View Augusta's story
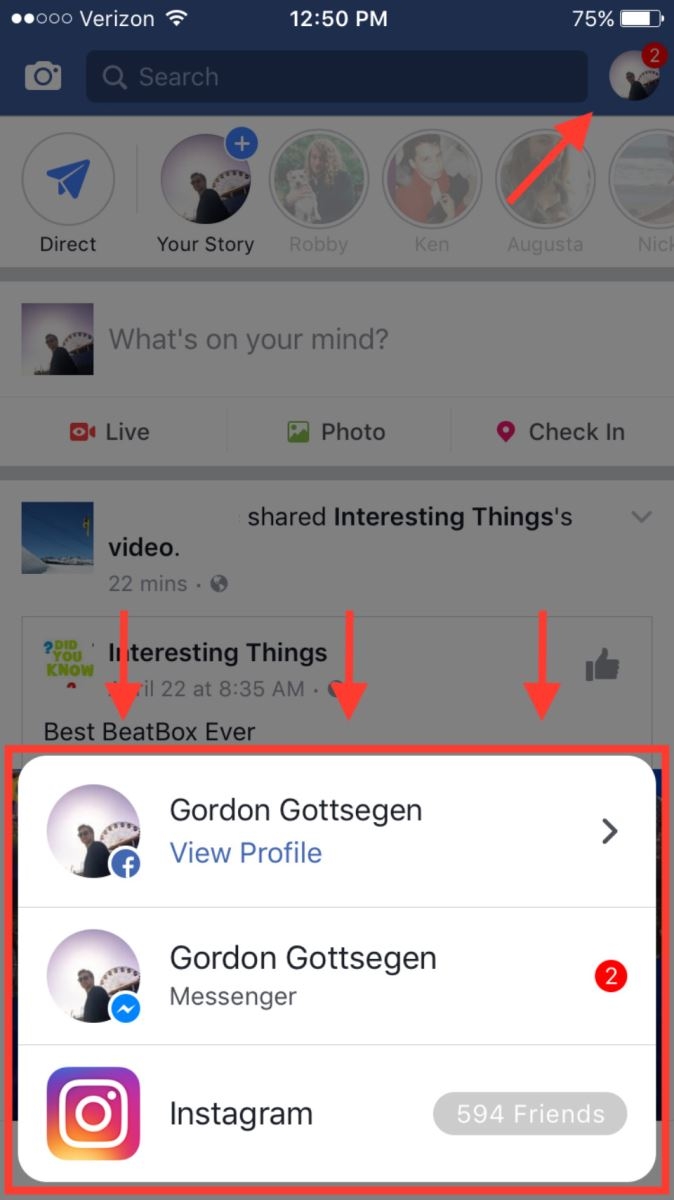The image size is (674, 1200). (545, 181)
